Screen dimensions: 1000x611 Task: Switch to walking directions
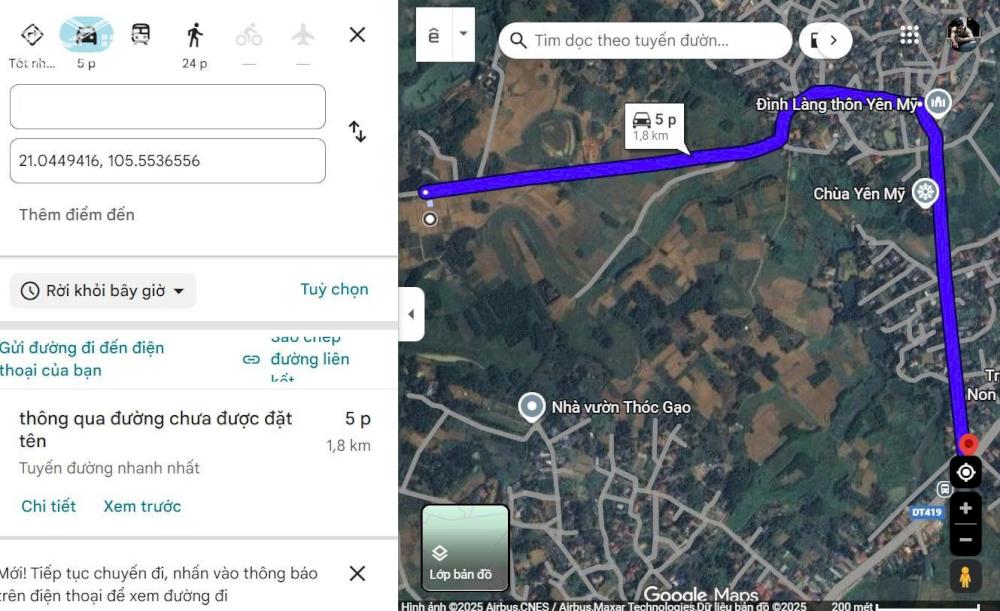point(194,36)
